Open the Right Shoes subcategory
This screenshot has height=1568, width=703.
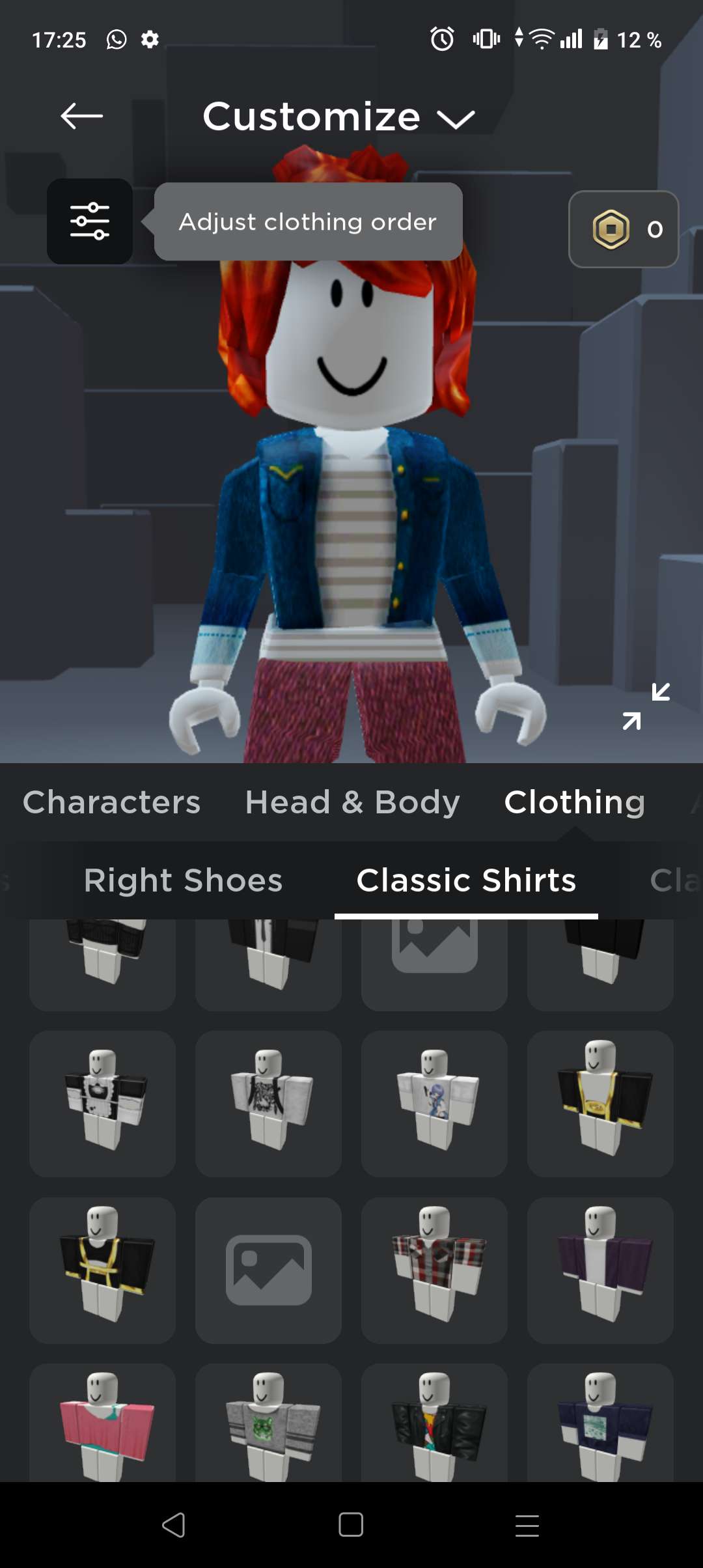click(x=183, y=880)
